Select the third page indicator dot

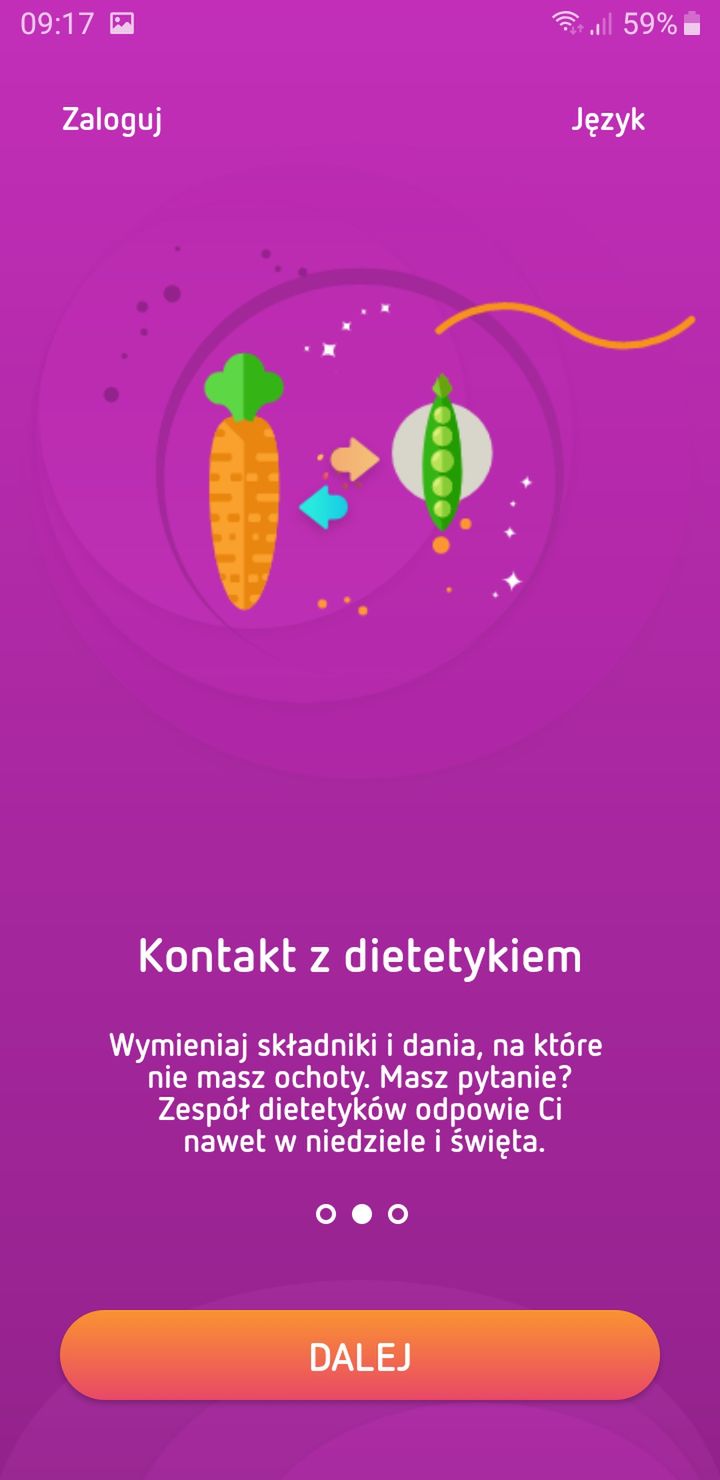[x=398, y=1214]
